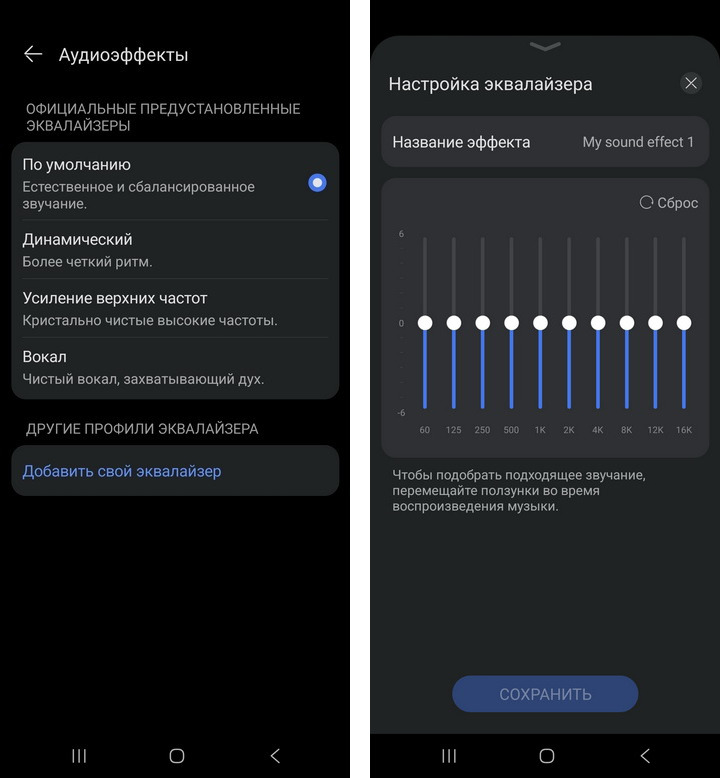Tap the 8K band slider
Screen dimensions: 720x778
tap(627, 322)
